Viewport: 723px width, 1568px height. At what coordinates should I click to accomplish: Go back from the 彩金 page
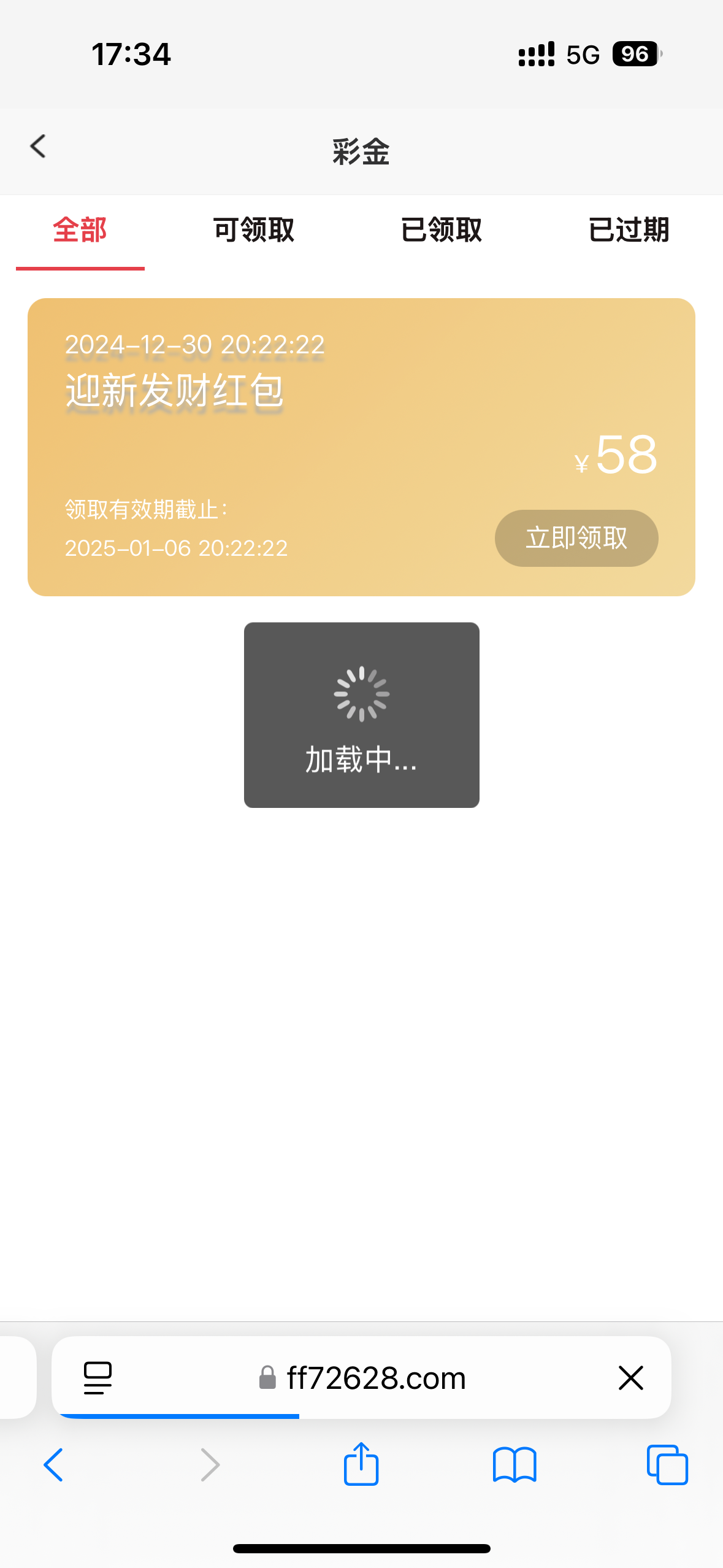pyautogui.click(x=38, y=147)
